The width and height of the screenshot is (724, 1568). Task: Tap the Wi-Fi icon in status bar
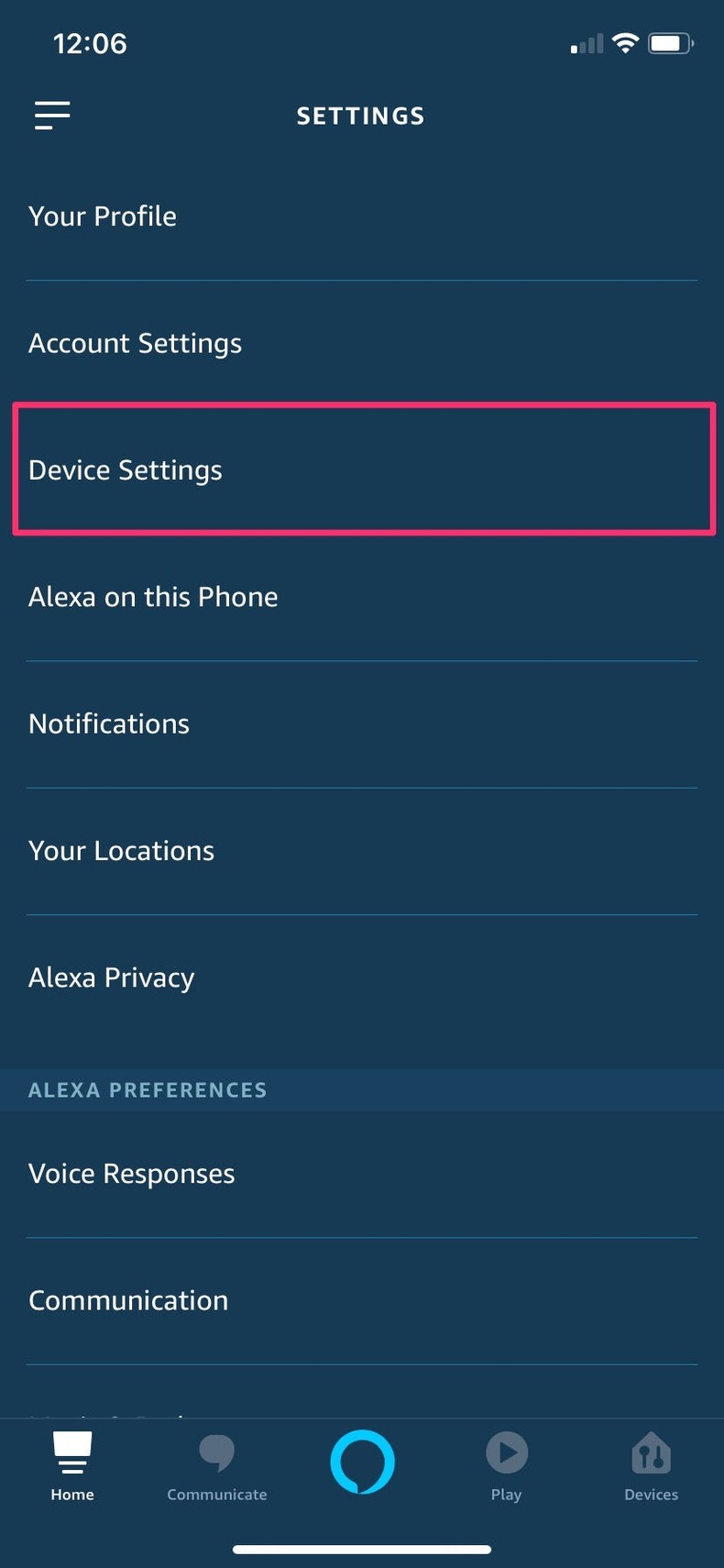[x=624, y=42]
